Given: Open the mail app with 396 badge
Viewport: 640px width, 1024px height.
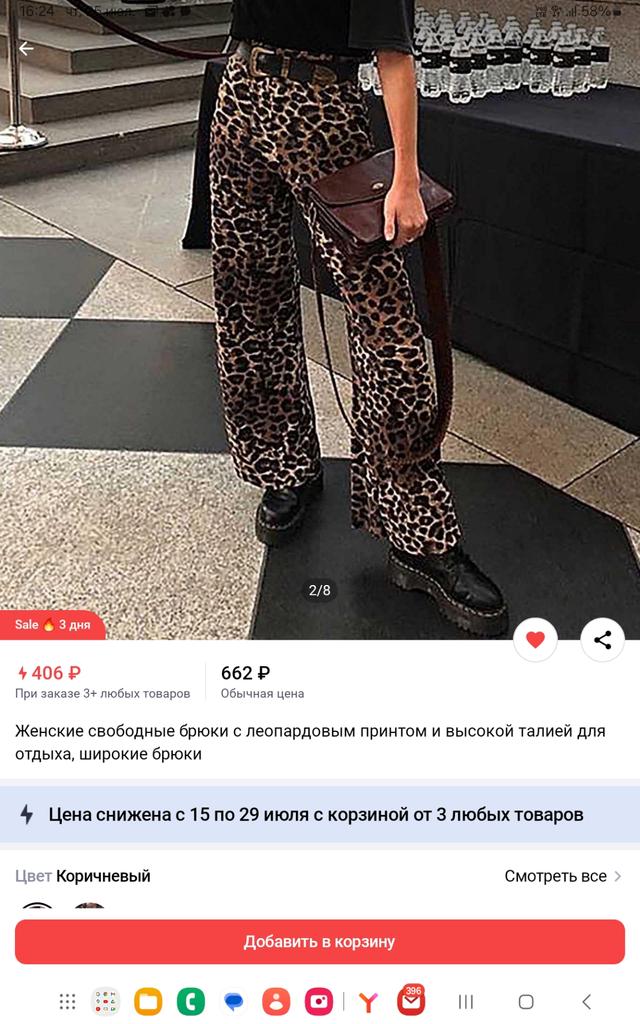Looking at the screenshot, I should coord(411,1001).
